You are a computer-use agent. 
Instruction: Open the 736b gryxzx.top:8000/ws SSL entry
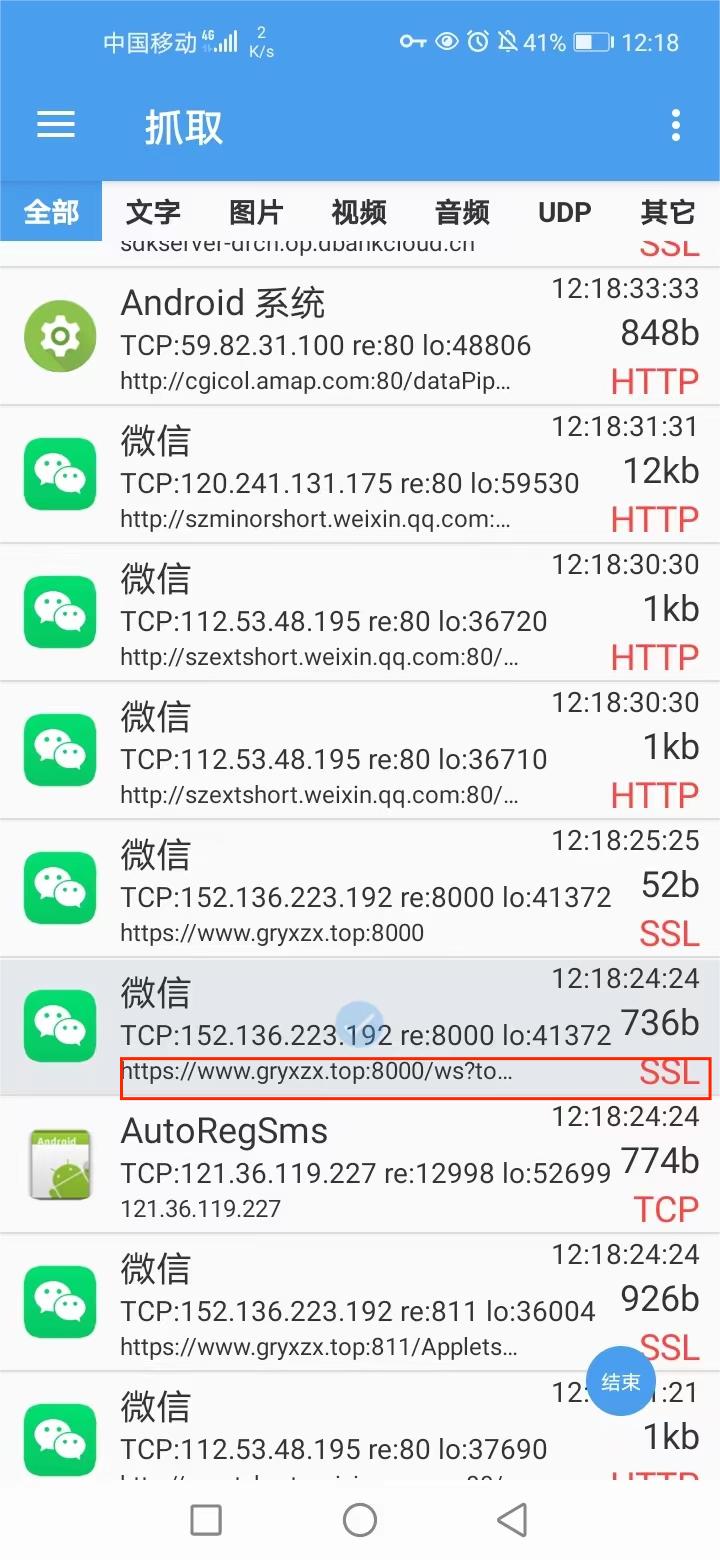[x=360, y=1026]
